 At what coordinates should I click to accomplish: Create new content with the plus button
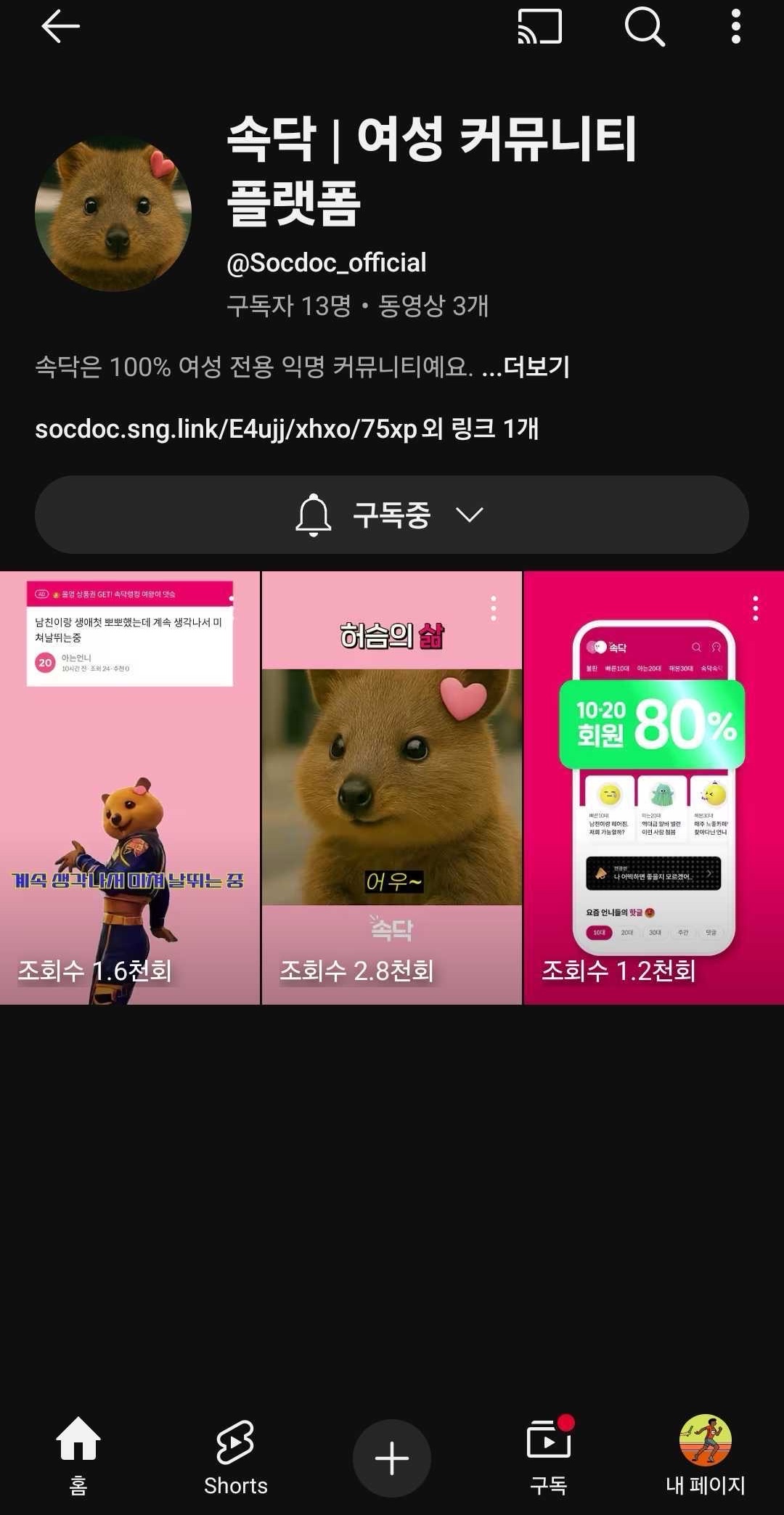click(x=392, y=1458)
